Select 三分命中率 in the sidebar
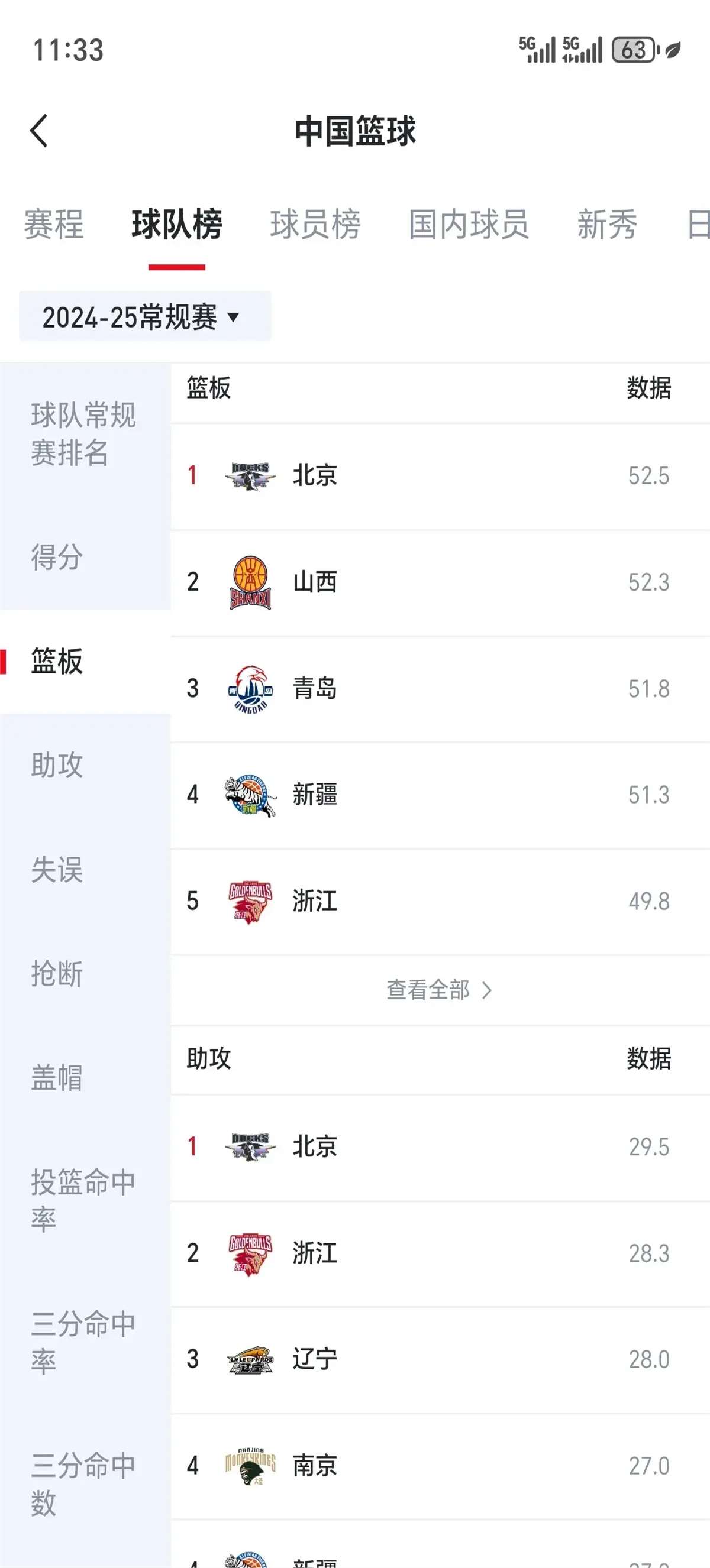710x1568 pixels. tap(85, 1343)
